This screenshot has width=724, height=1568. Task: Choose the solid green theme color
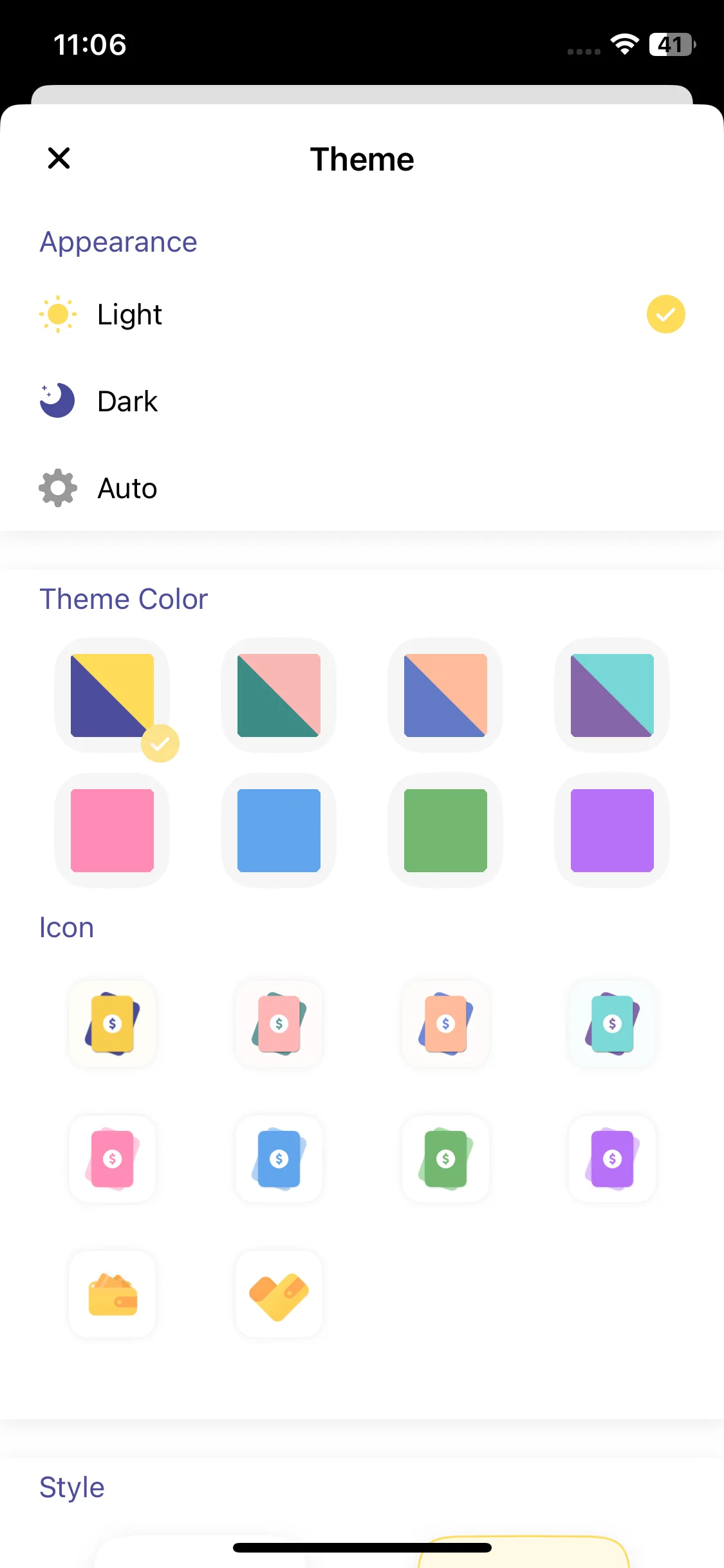pos(445,830)
